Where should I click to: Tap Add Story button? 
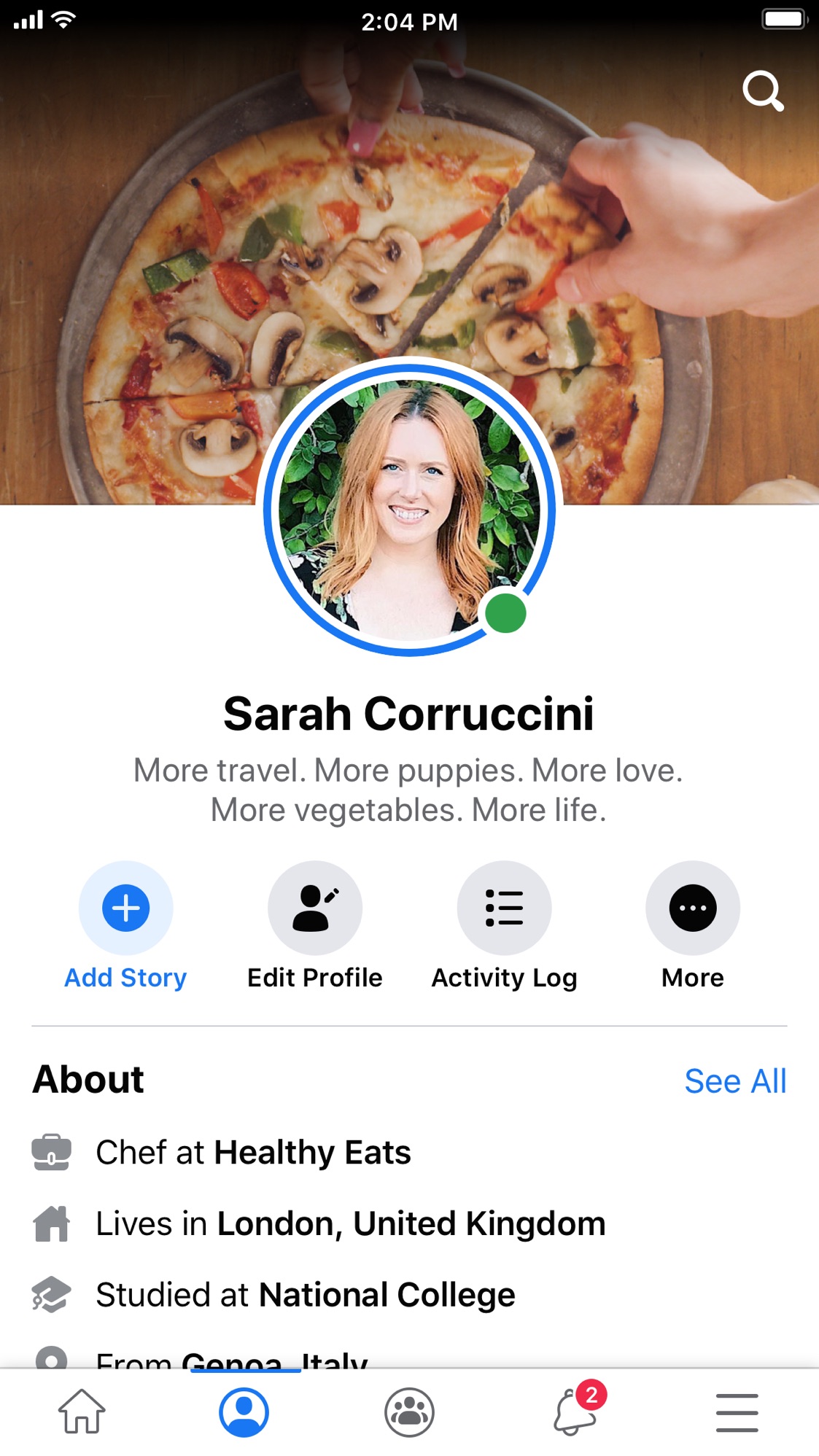click(126, 908)
